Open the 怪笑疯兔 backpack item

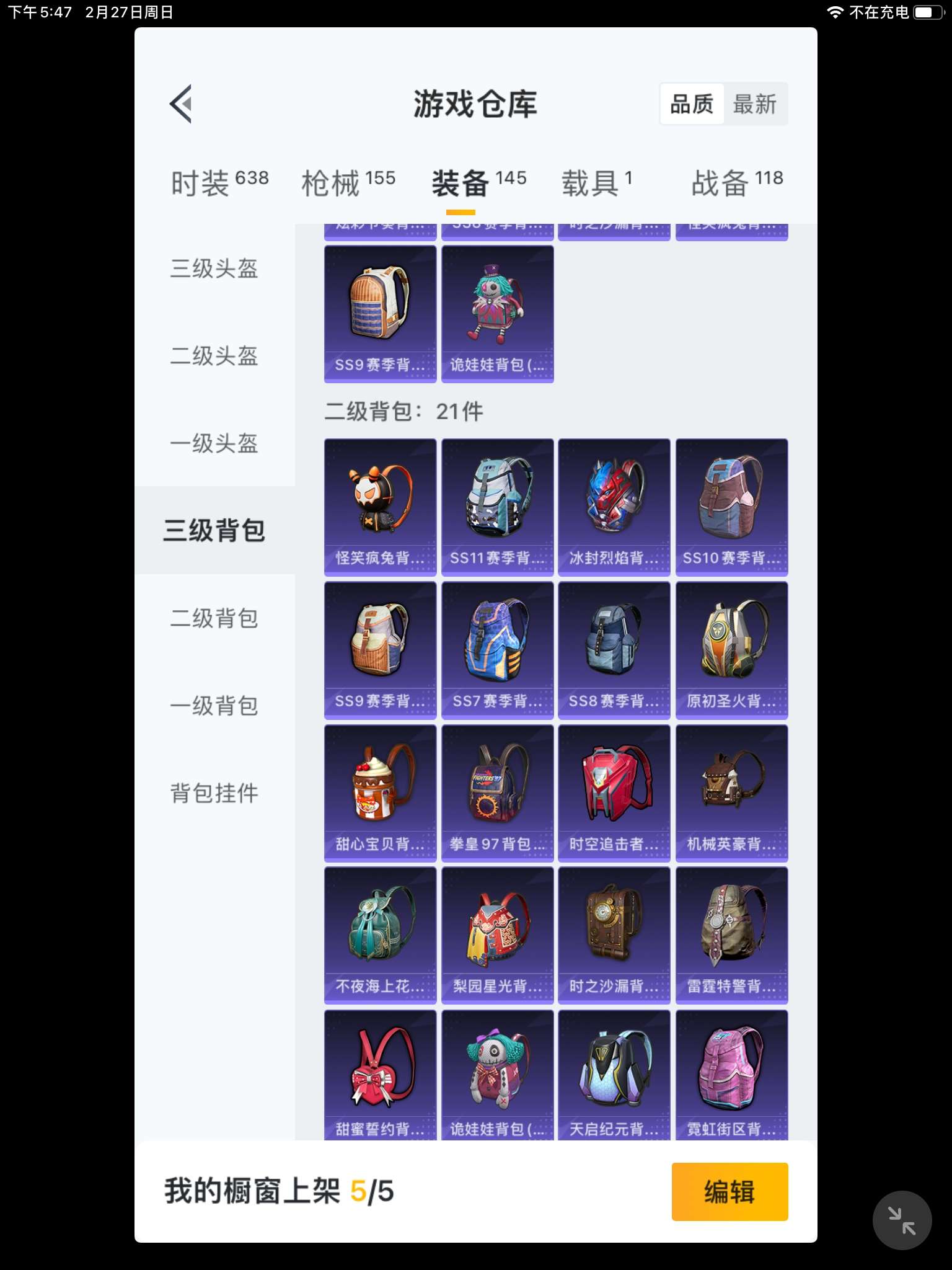click(x=380, y=507)
